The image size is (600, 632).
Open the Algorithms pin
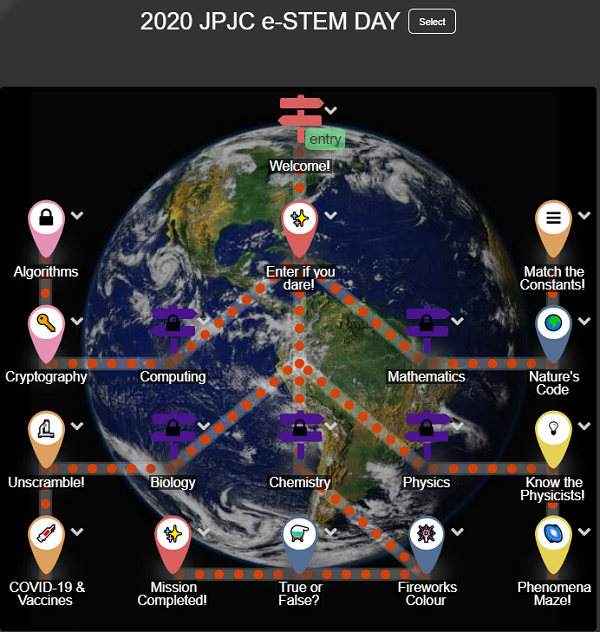coord(46,220)
